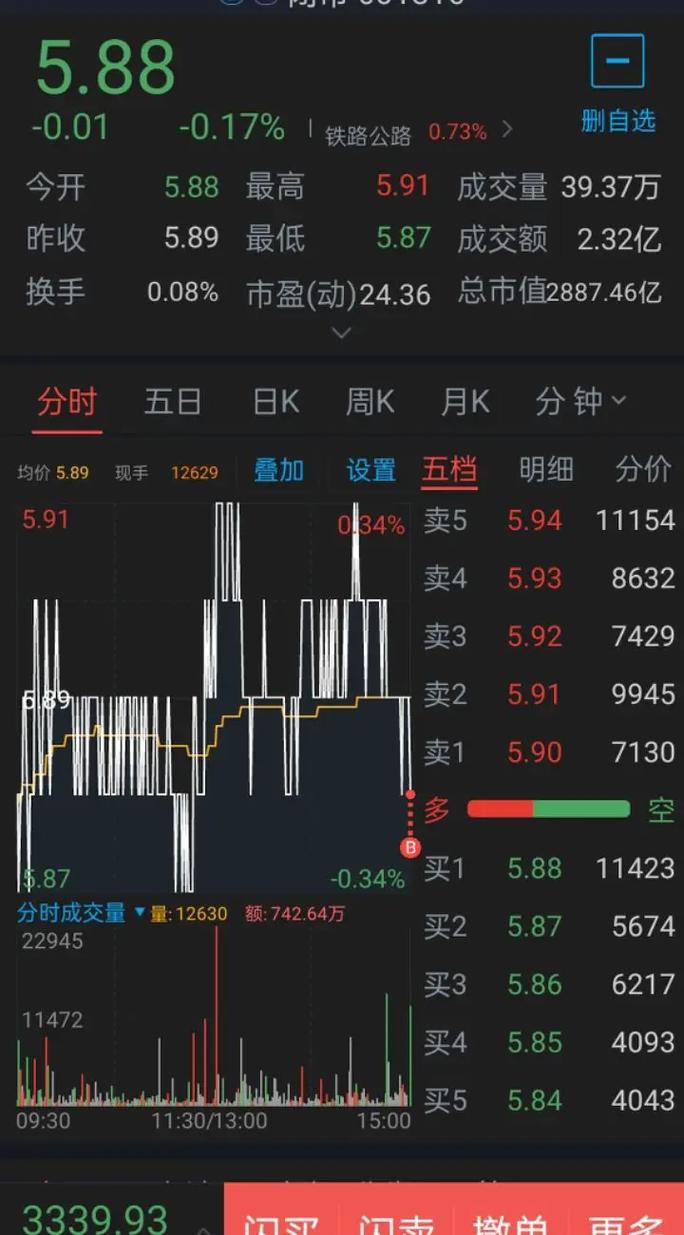Switch to the 分时 chart tab
The width and height of the screenshot is (684, 1235).
pyautogui.click(x=67, y=402)
